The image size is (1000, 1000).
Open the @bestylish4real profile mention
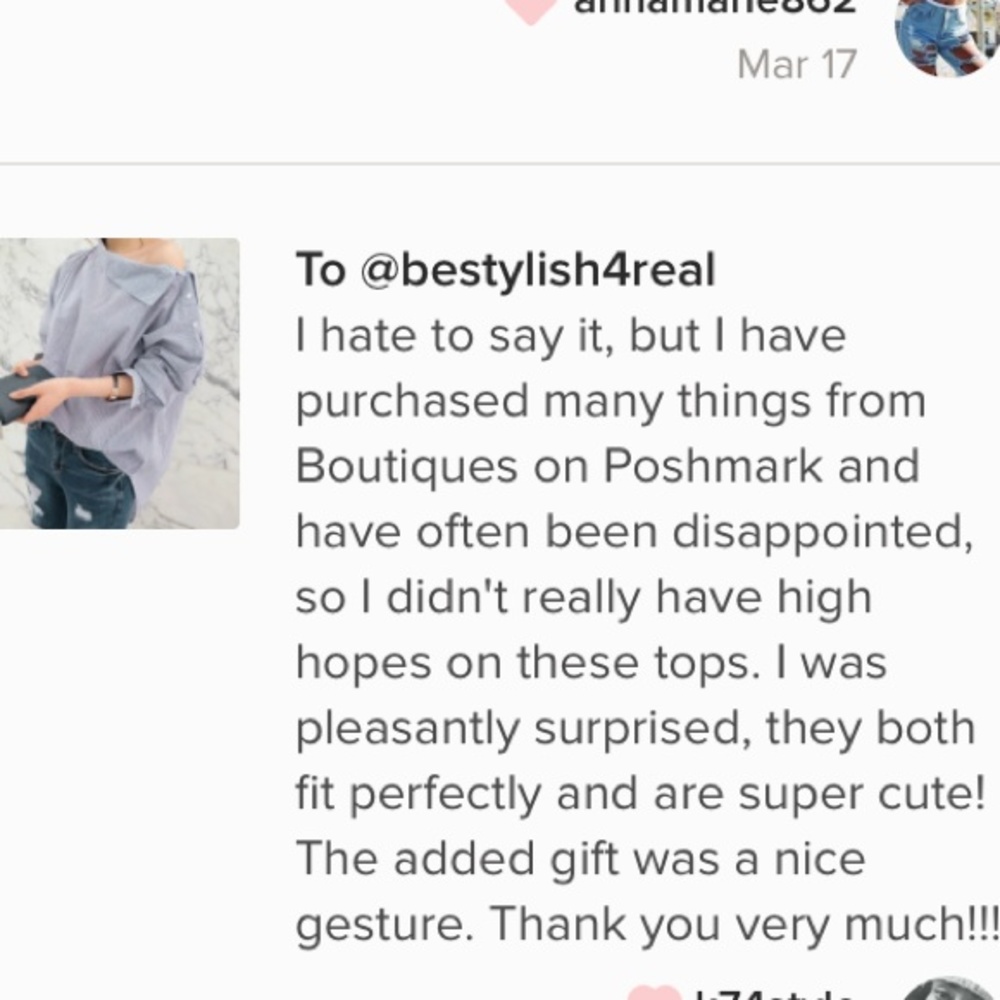pyautogui.click(x=537, y=270)
